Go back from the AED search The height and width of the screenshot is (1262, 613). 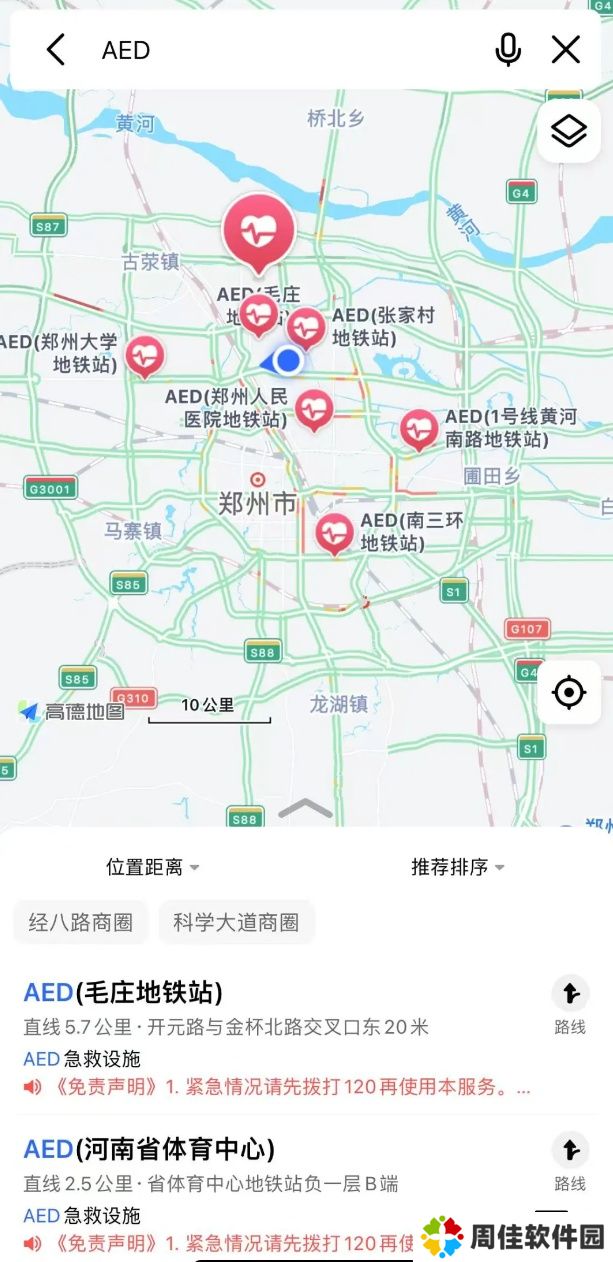click(55, 50)
